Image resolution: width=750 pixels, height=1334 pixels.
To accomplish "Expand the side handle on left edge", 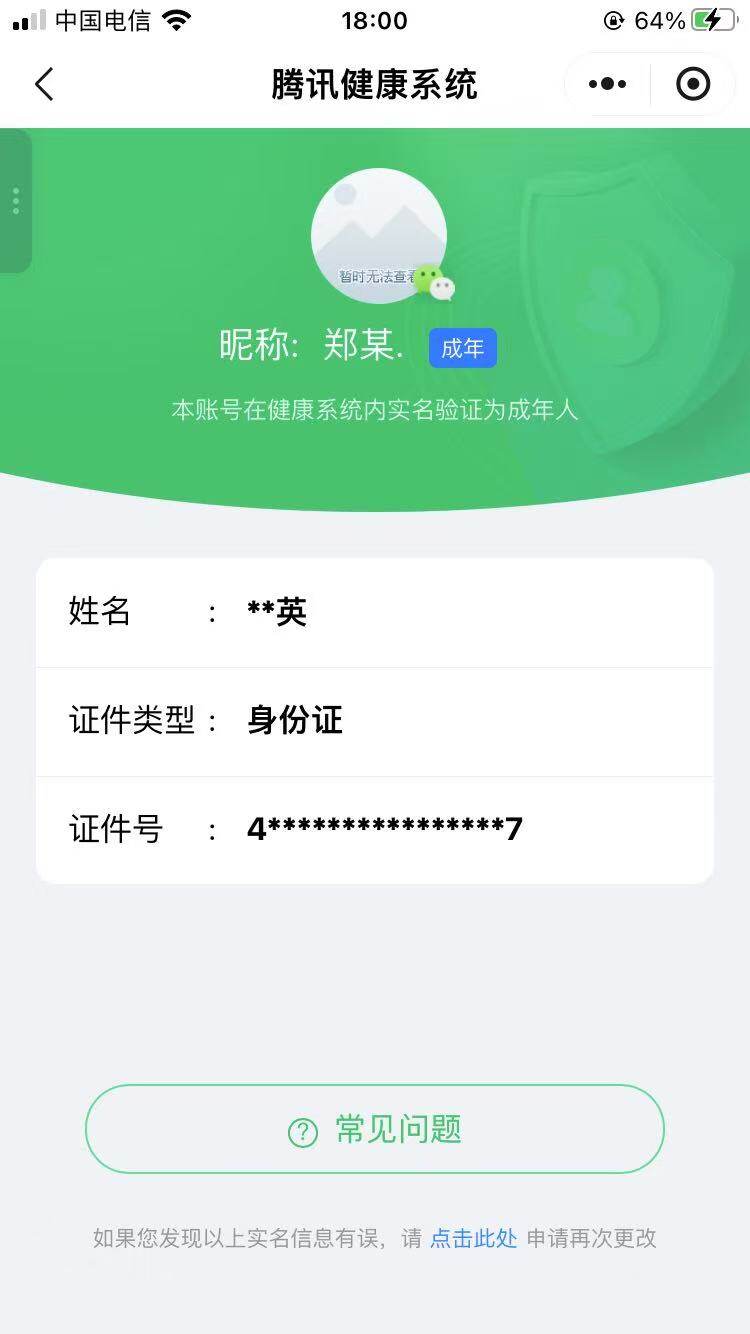I will [x=15, y=201].
